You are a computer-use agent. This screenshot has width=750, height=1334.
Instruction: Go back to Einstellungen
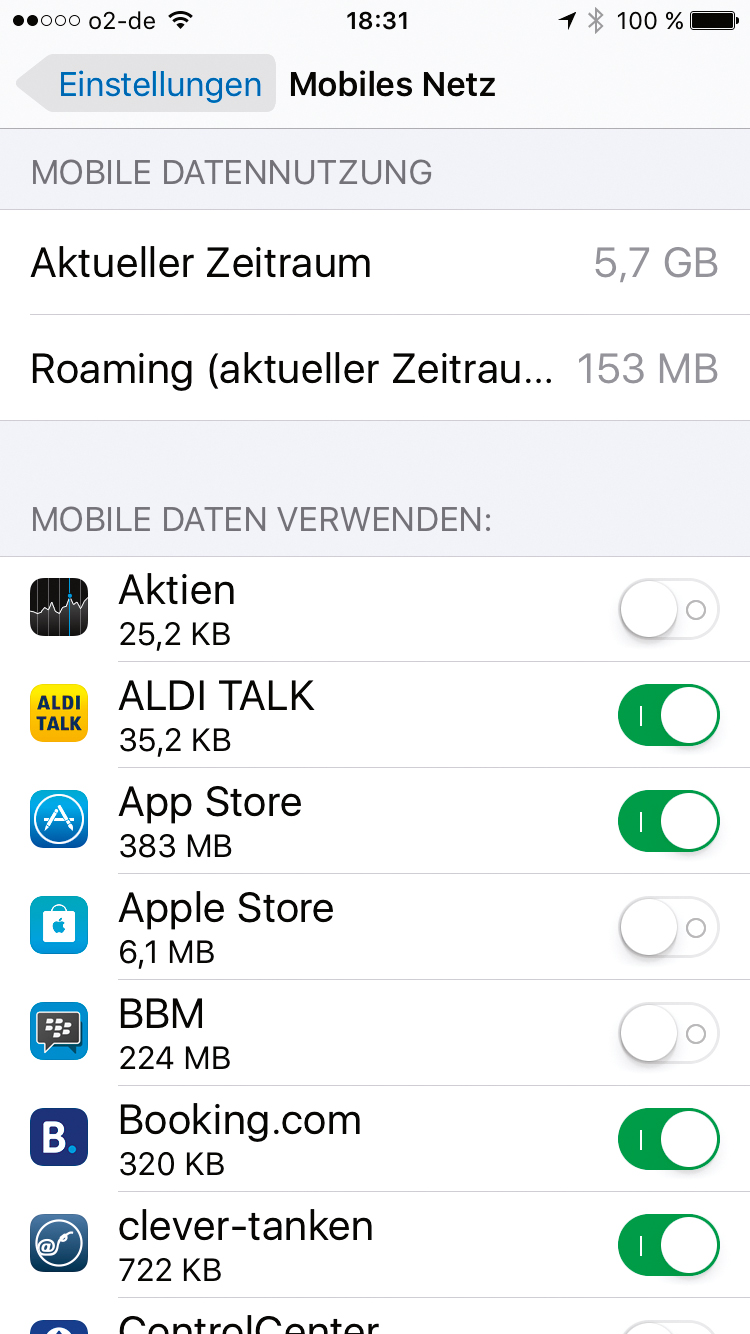[x=145, y=84]
